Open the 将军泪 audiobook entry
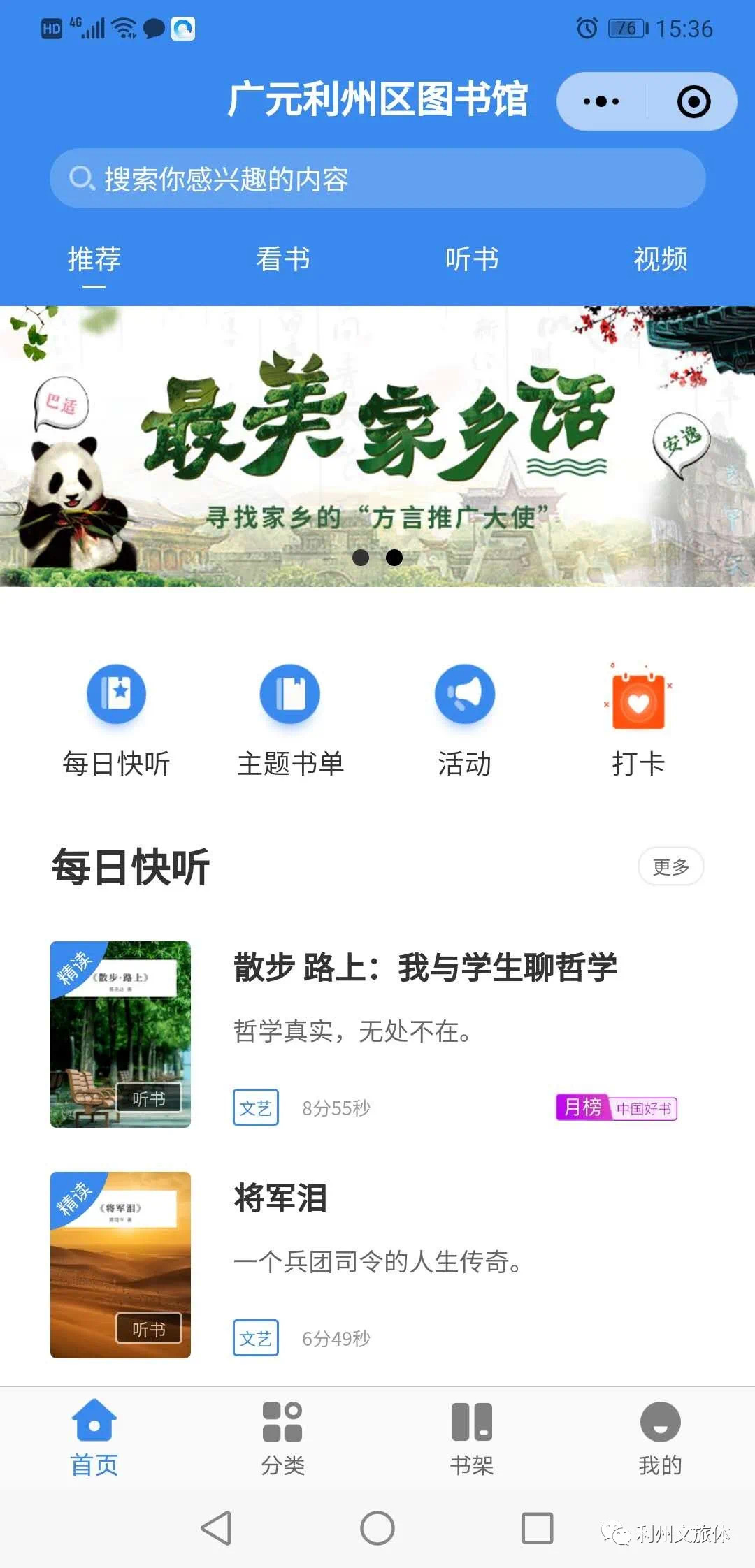Viewport: 755px width, 1568px height. click(x=281, y=1198)
